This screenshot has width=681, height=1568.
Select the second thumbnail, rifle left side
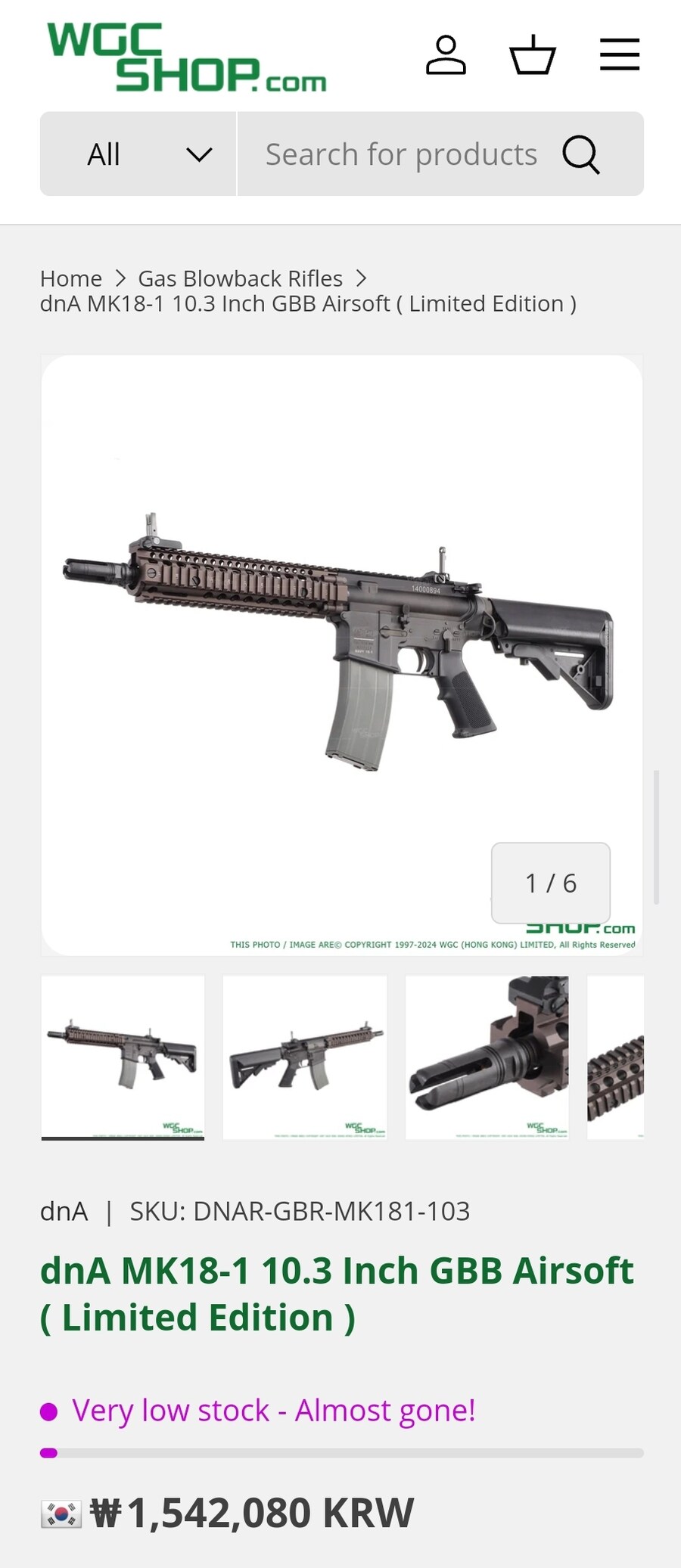(x=305, y=1057)
